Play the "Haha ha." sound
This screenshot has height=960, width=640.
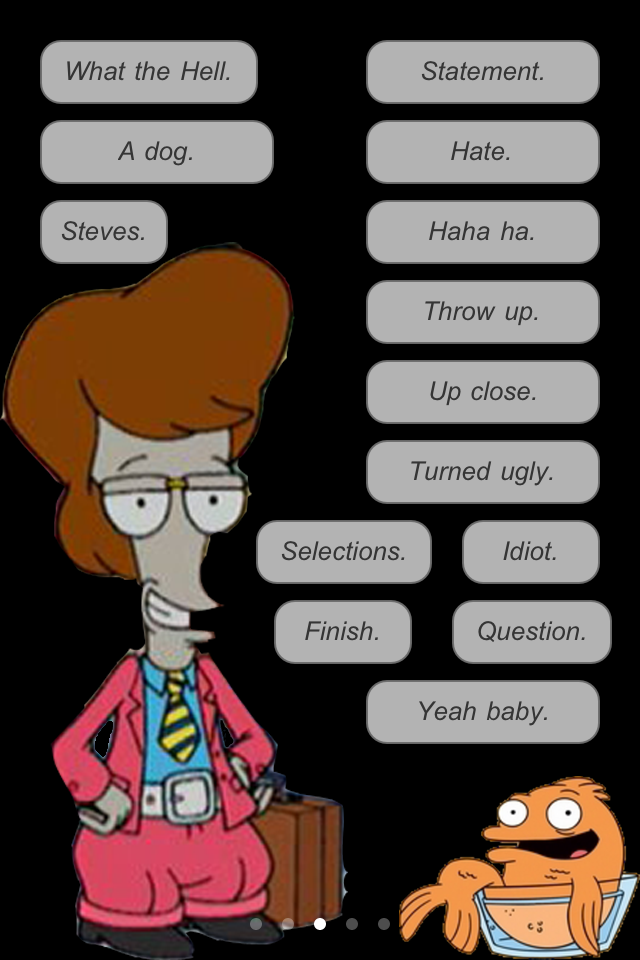tap(482, 232)
